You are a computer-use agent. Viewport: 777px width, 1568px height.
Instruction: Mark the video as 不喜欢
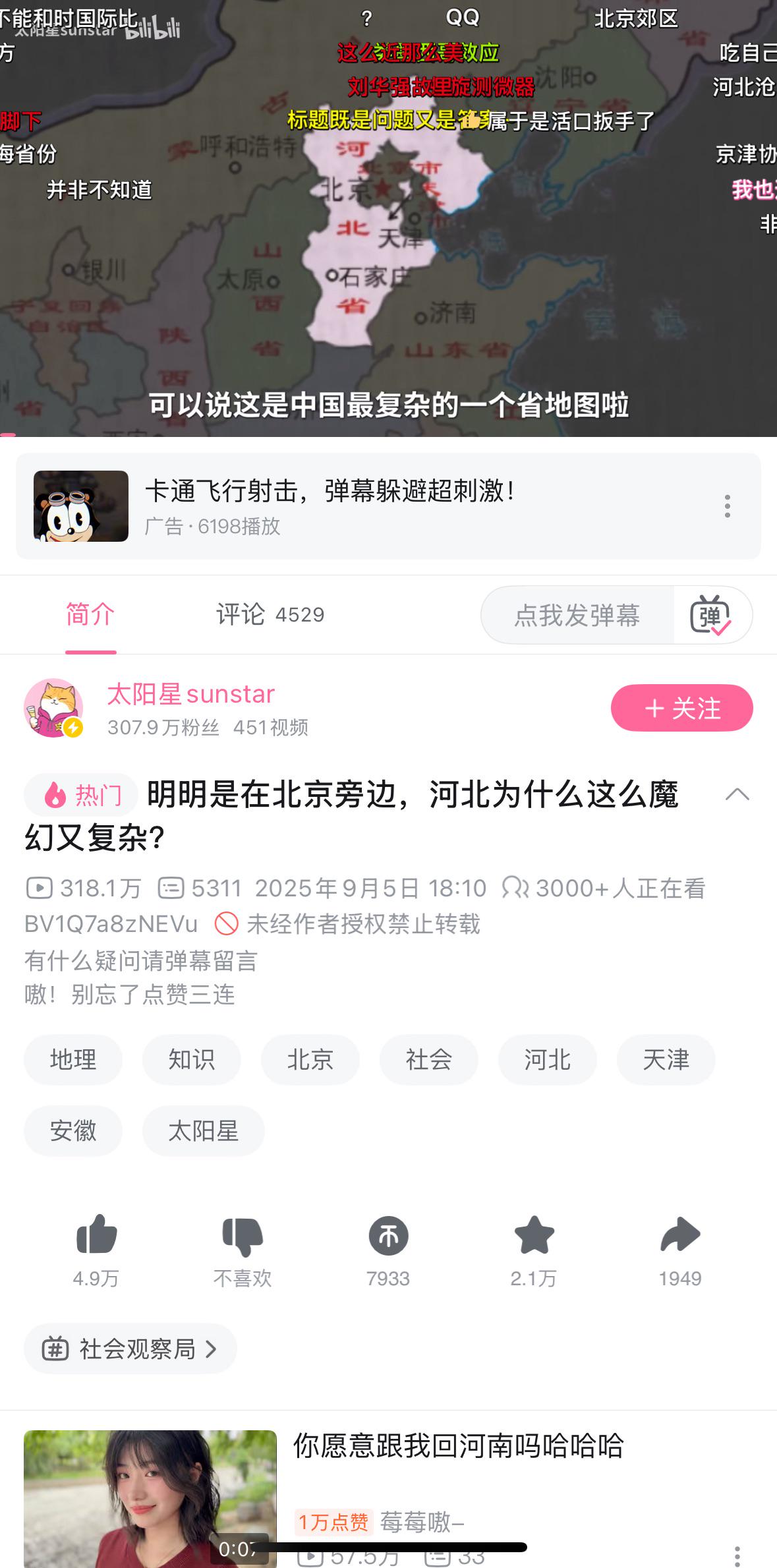click(x=243, y=1250)
